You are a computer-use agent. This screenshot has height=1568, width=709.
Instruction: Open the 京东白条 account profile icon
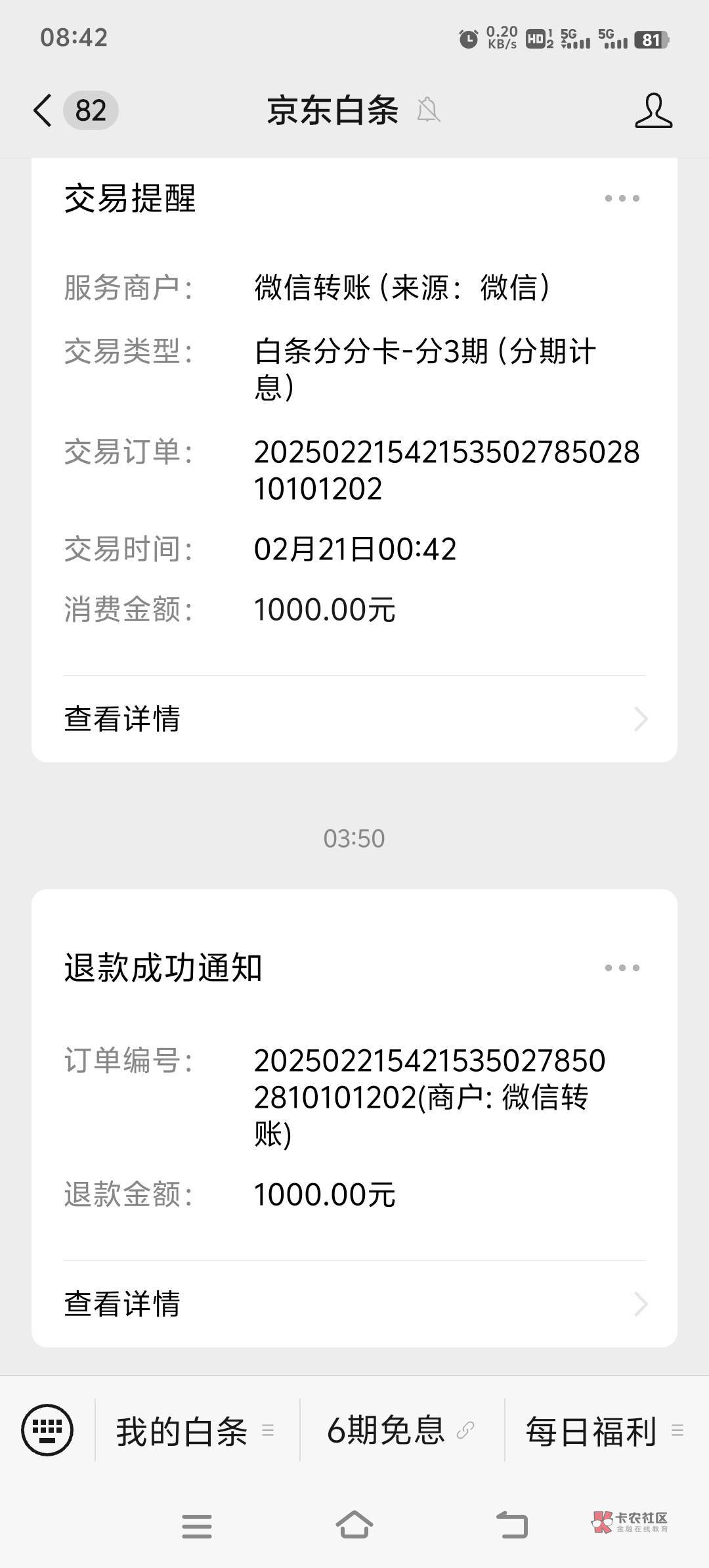pyautogui.click(x=653, y=110)
